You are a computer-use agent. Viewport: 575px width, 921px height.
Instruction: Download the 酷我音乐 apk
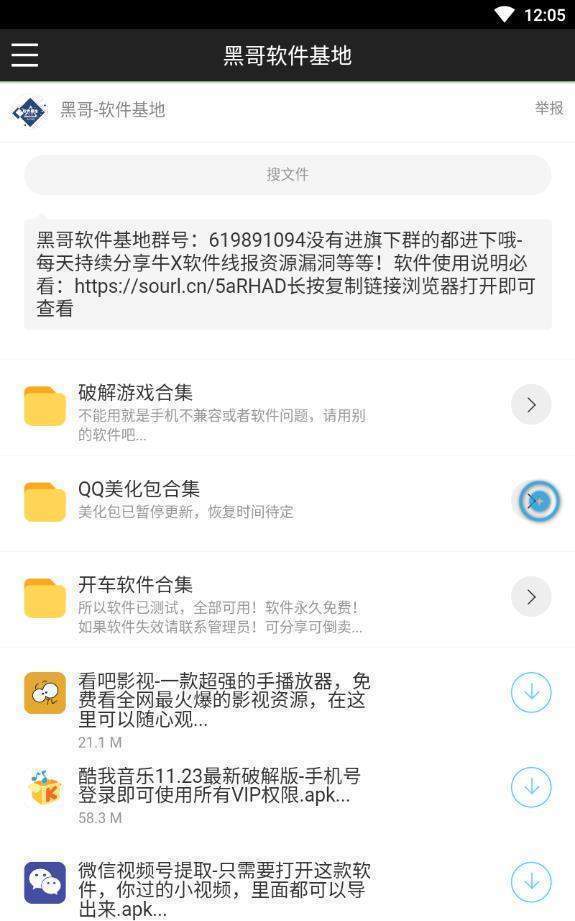[531, 786]
